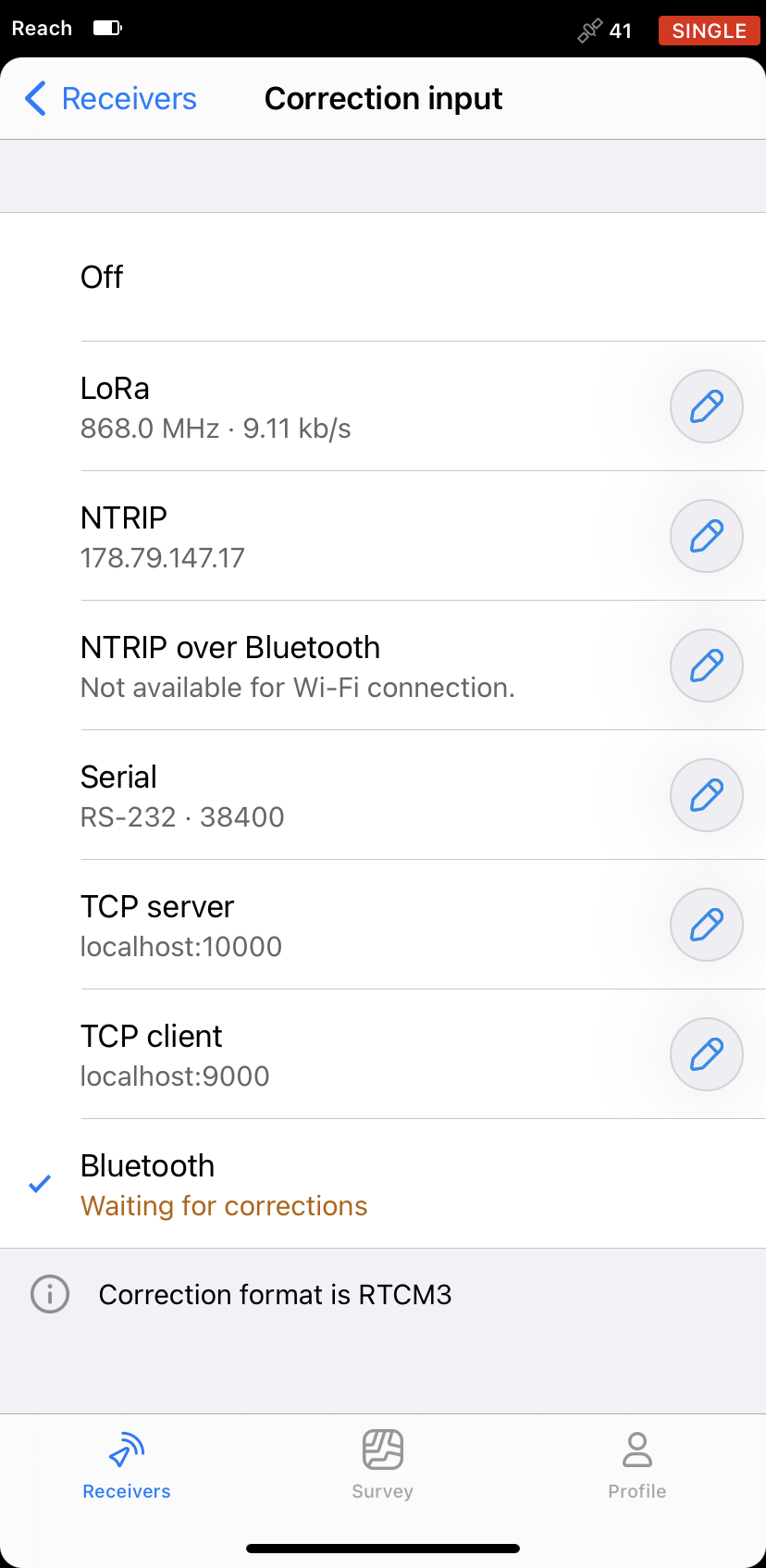Viewport: 766px width, 1568px height.
Task: Edit NTRIP over Bluetooth settings
Action: click(x=707, y=666)
